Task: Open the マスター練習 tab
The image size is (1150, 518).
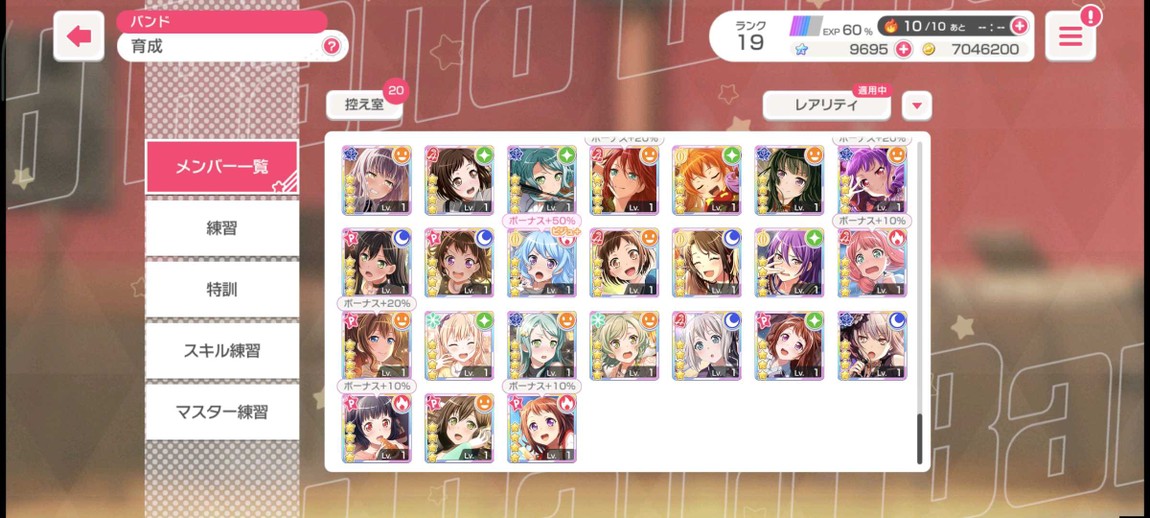Action: point(222,412)
